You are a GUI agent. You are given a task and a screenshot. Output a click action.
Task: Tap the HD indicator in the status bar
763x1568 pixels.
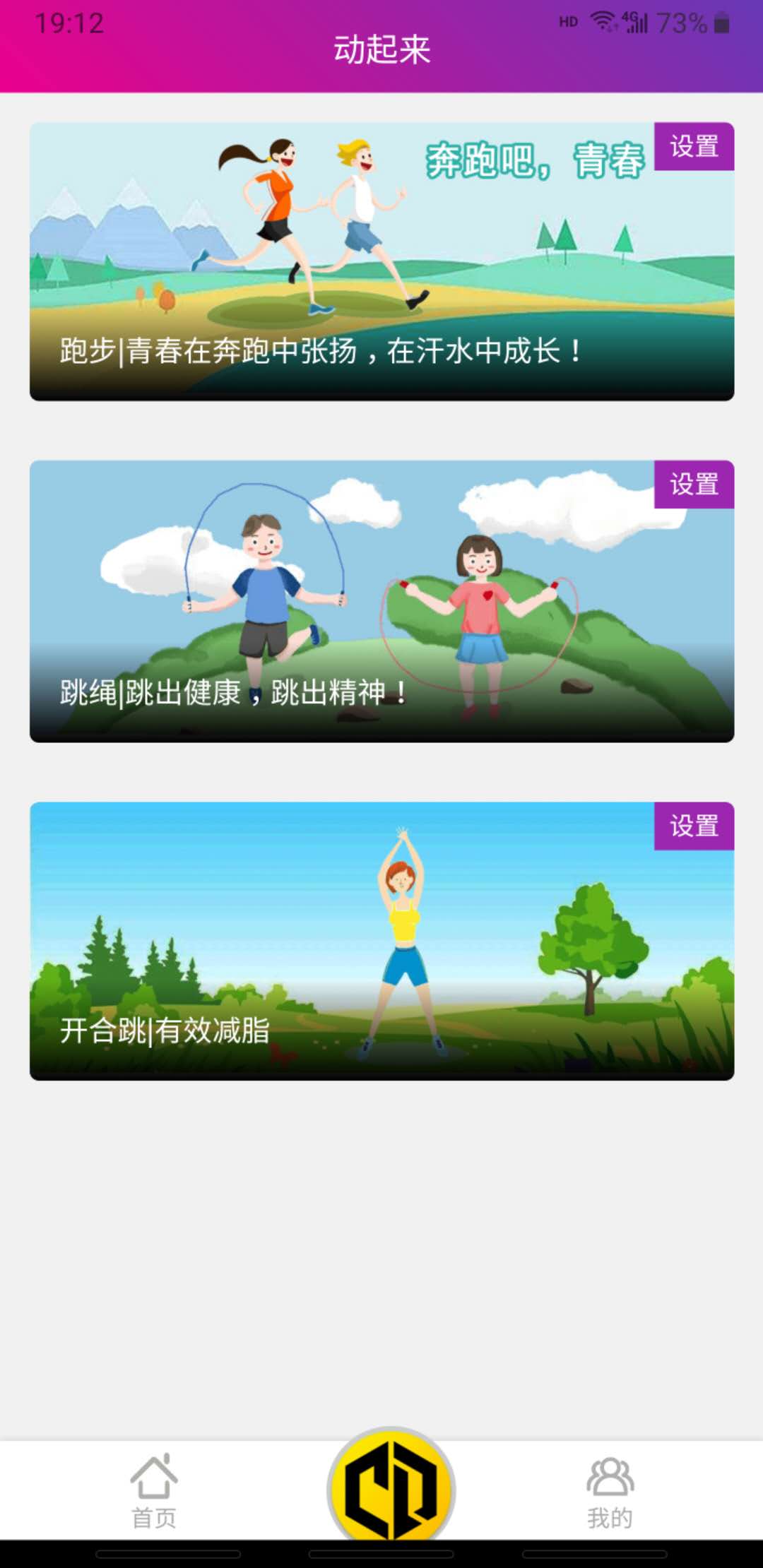(569, 23)
